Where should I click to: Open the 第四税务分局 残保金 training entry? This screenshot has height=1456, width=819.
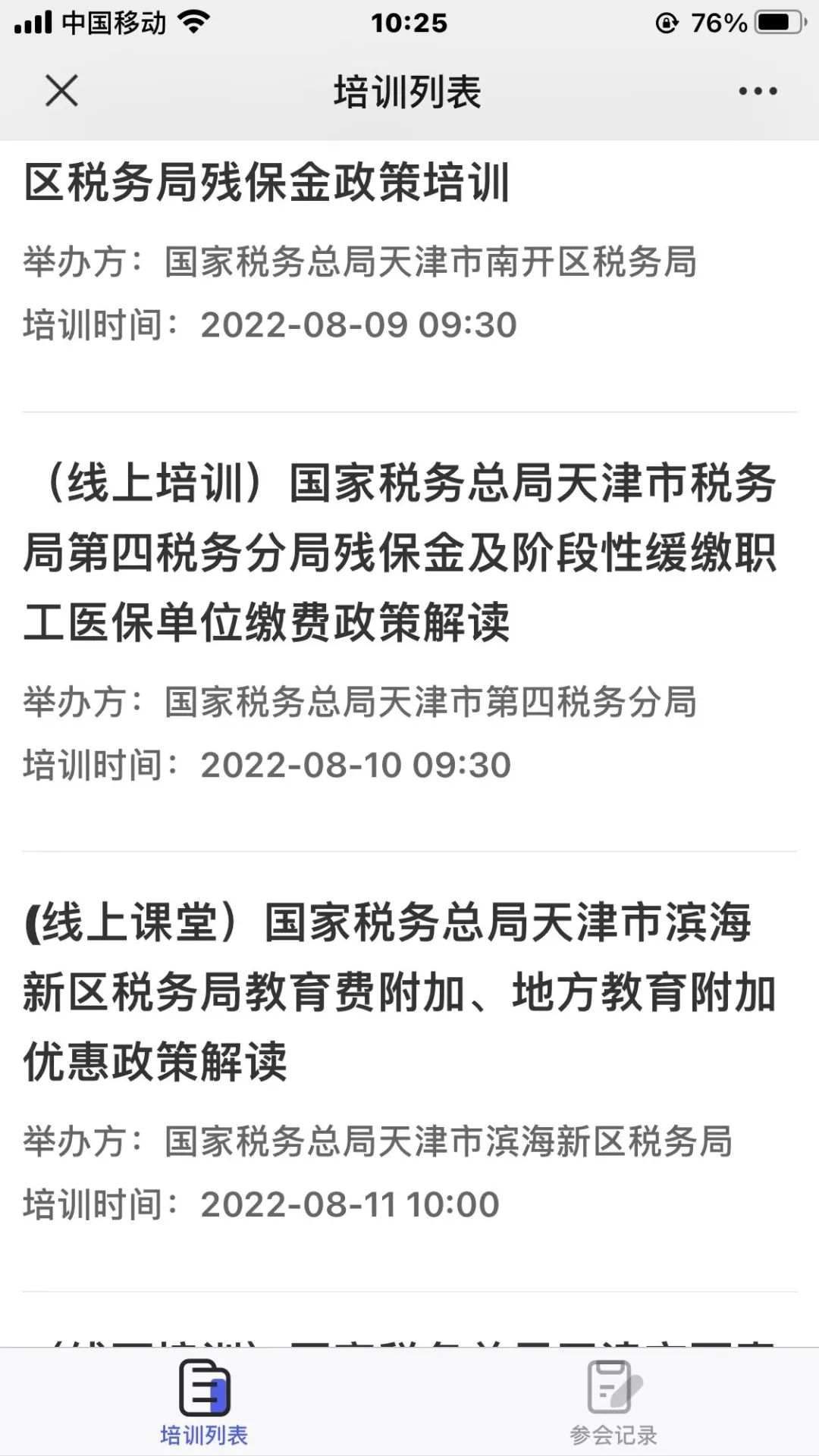(x=409, y=632)
